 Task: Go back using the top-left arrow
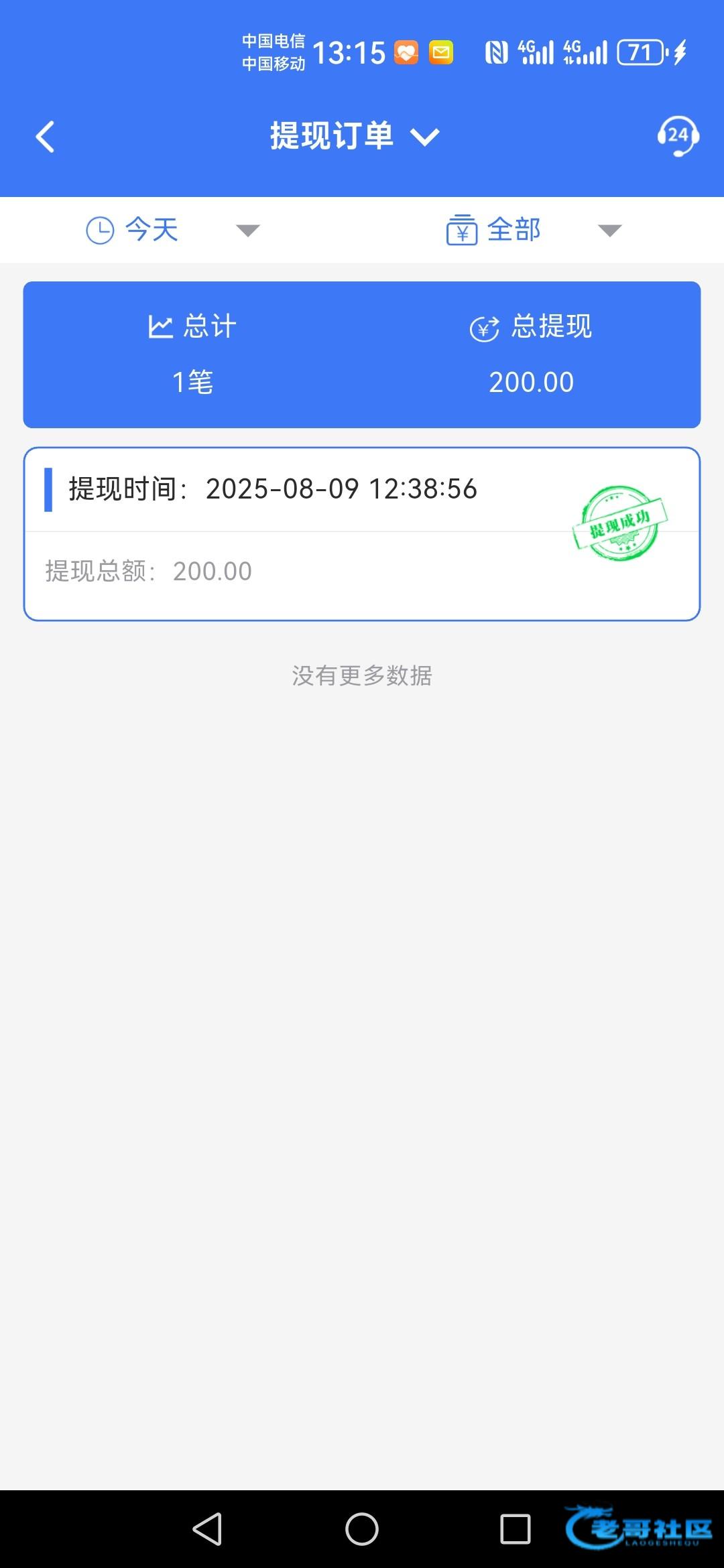click(x=45, y=137)
